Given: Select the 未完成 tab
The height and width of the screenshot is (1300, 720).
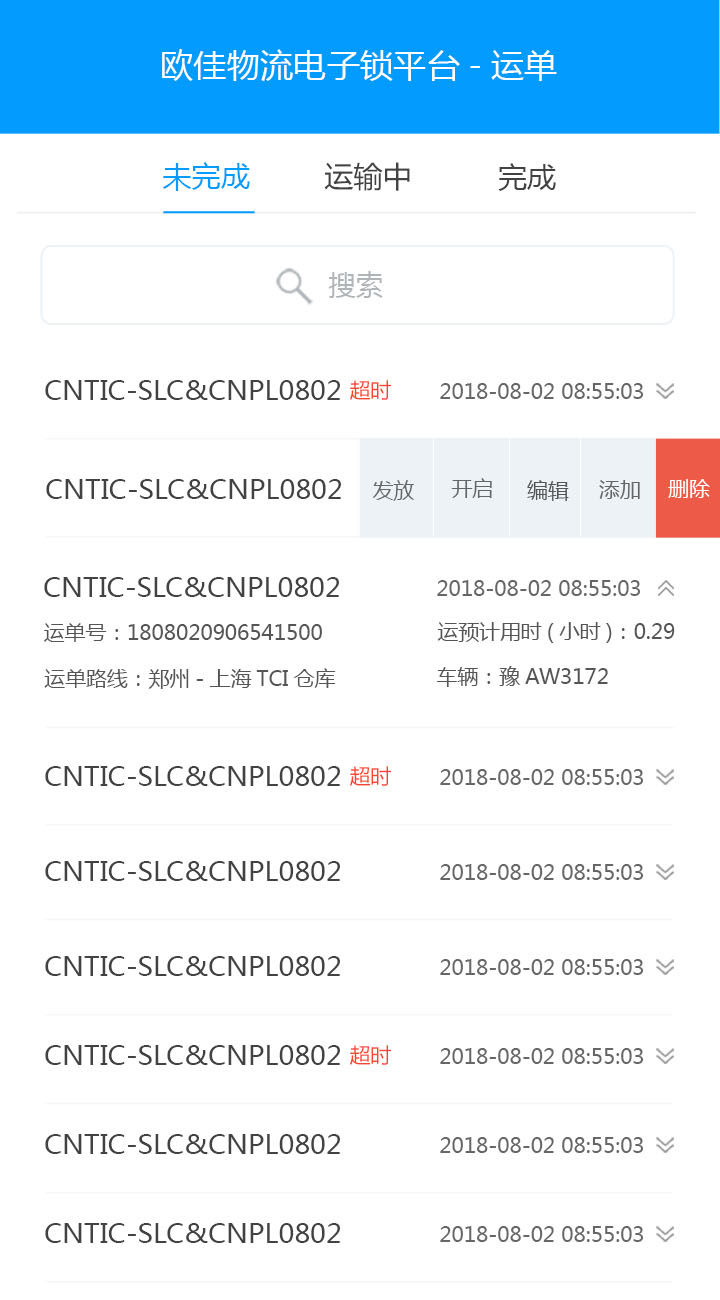Looking at the screenshot, I should pos(207,178).
